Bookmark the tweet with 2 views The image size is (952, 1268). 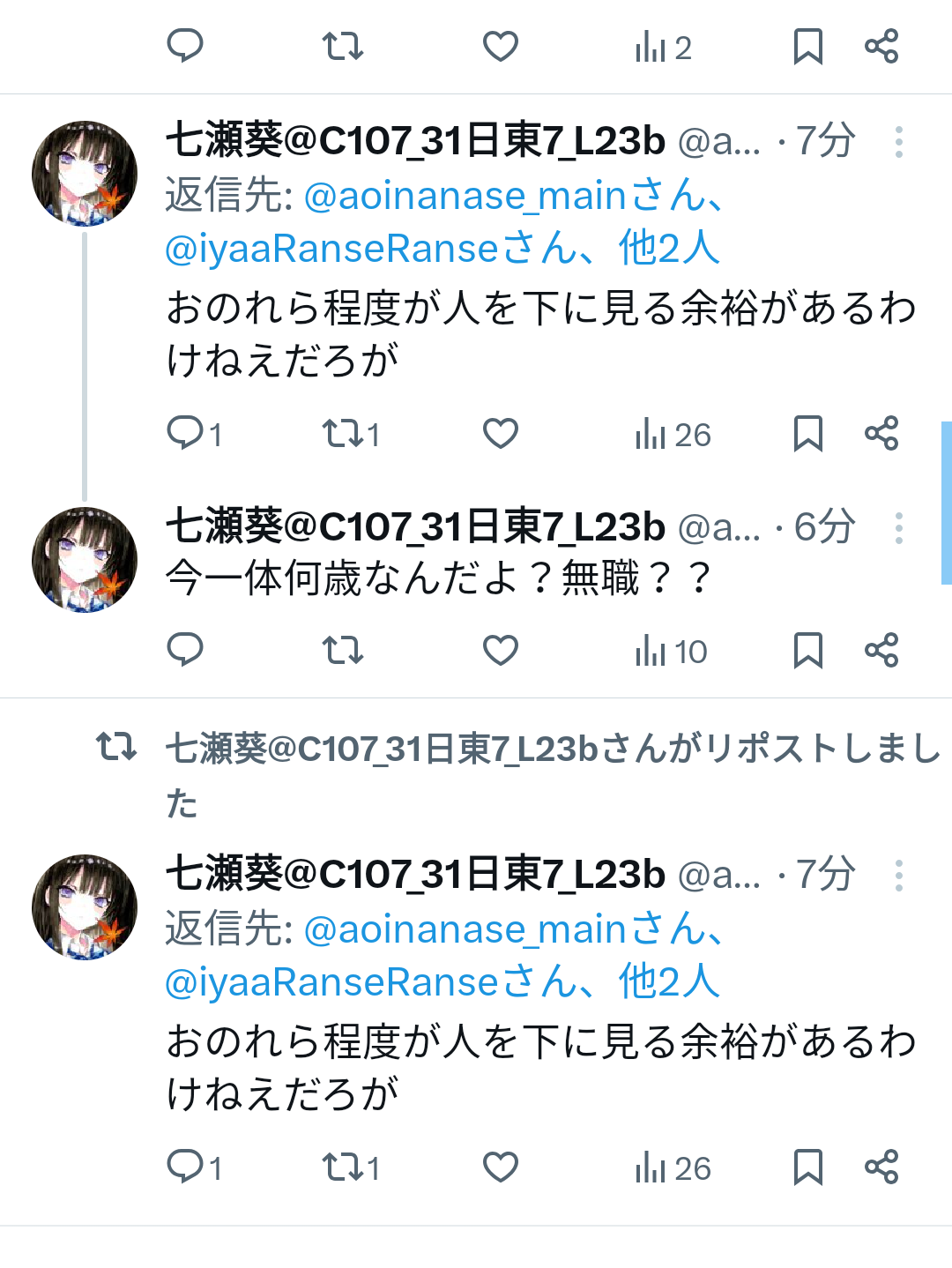pos(807,46)
